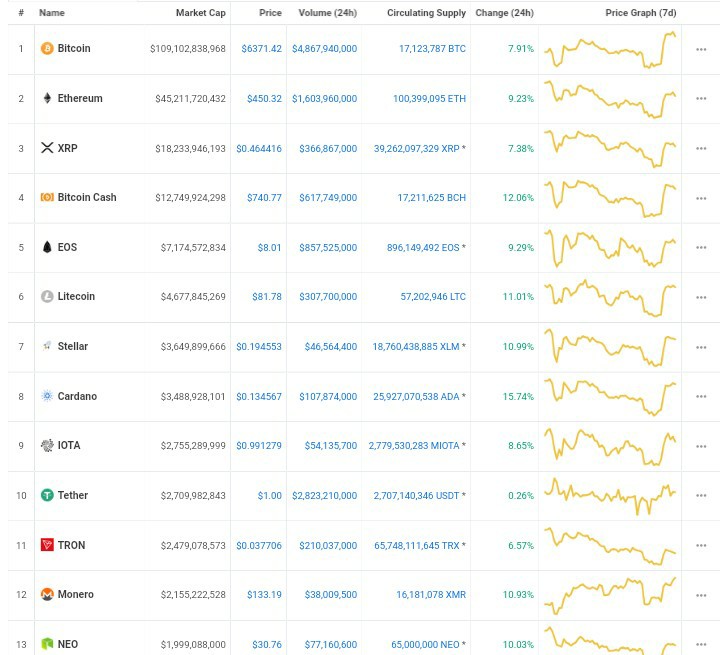Open Monero from the ranking list
720x655 pixels.
pos(75,594)
